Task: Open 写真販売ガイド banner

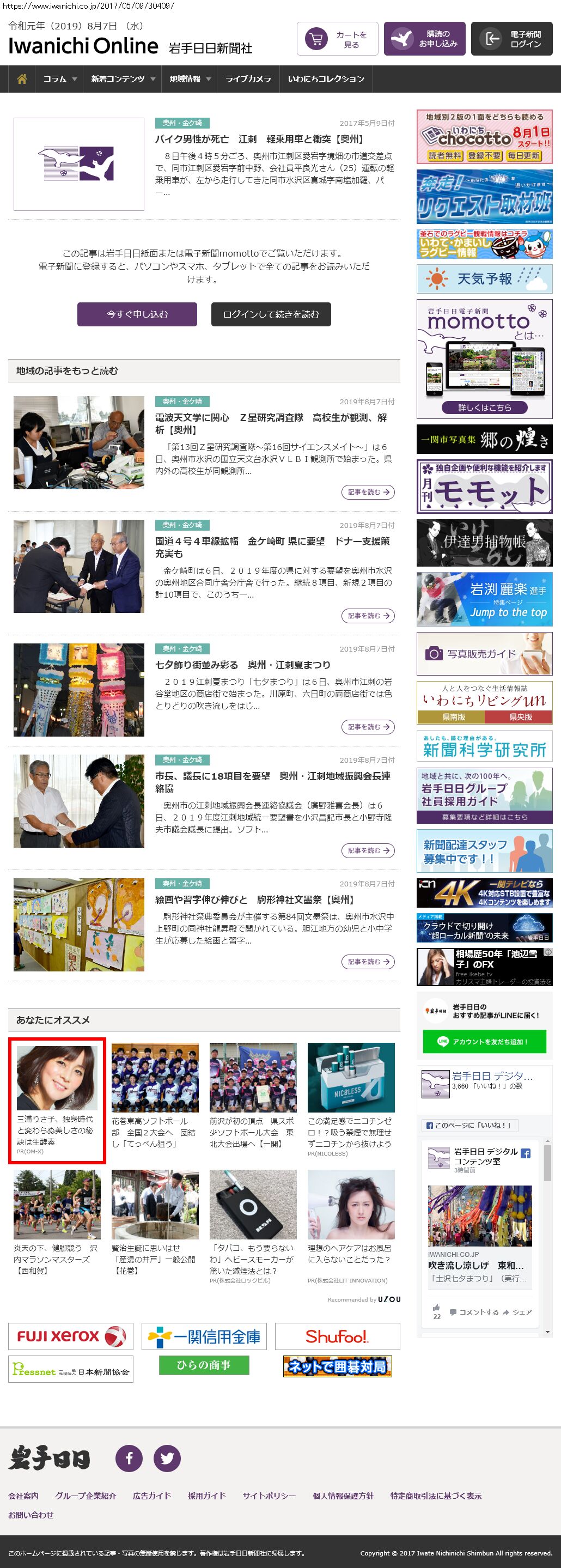Action: pos(484,654)
